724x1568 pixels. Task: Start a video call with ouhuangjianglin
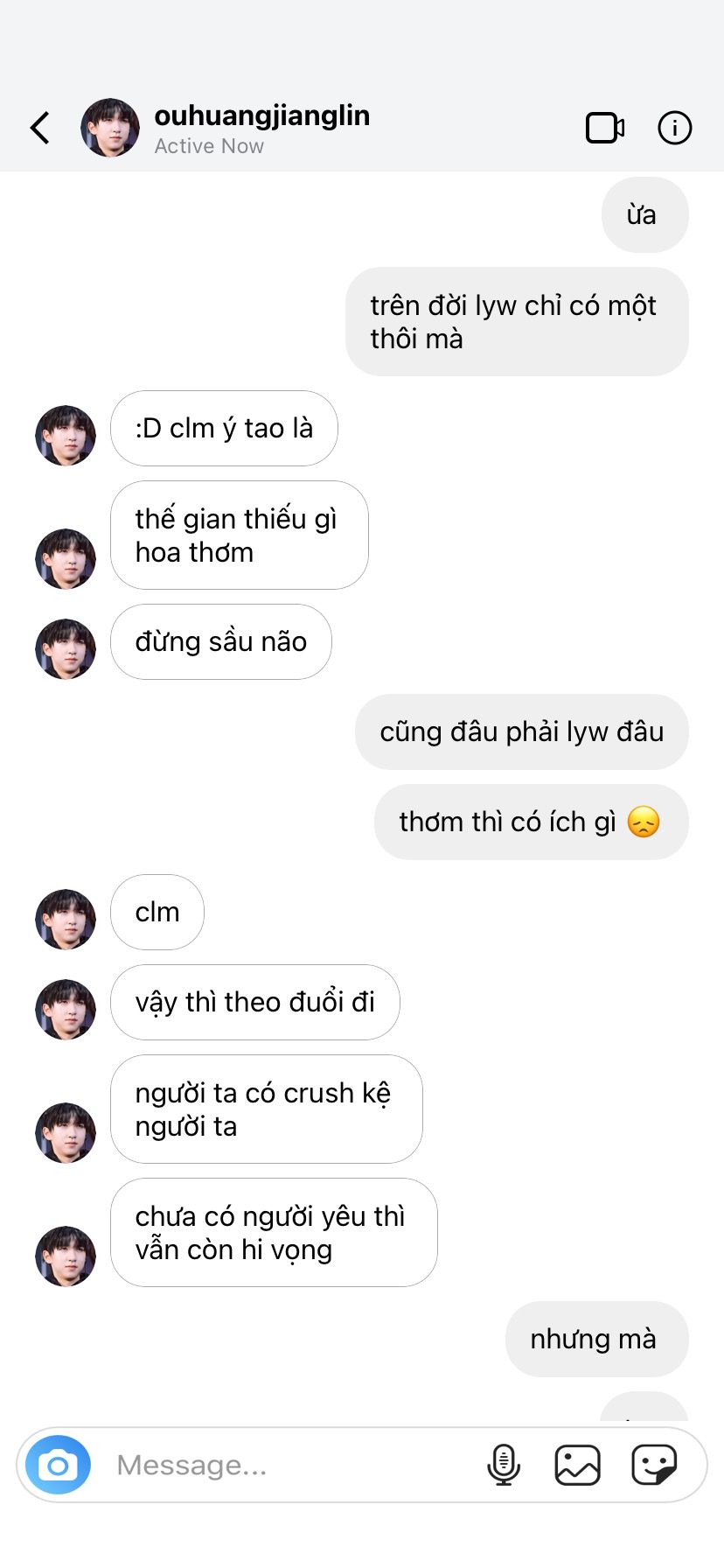click(x=604, y=128)
